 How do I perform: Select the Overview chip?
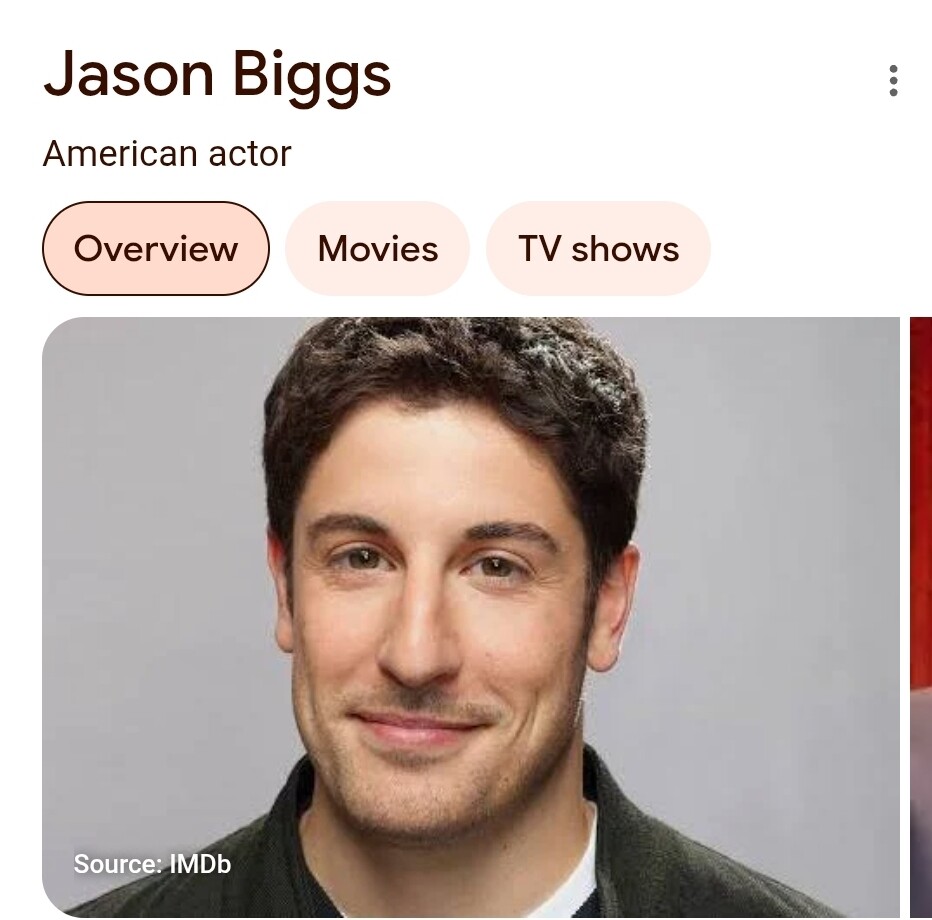(x=156, y=249)
